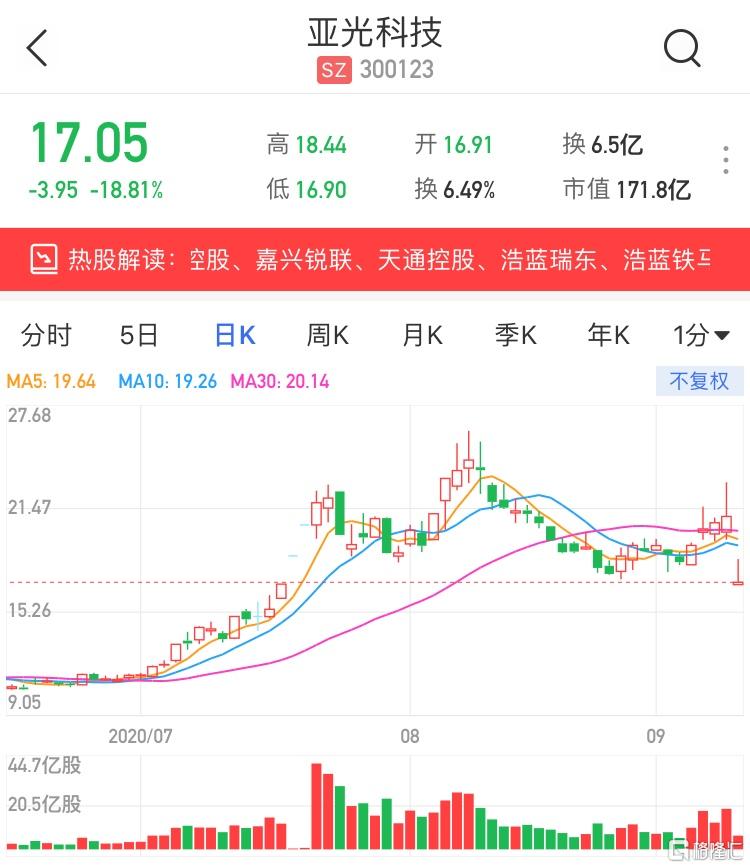Screen dimensions: 750x868
Task: Change the 不复权 adjustment setting
Action: tap(699, 381)
